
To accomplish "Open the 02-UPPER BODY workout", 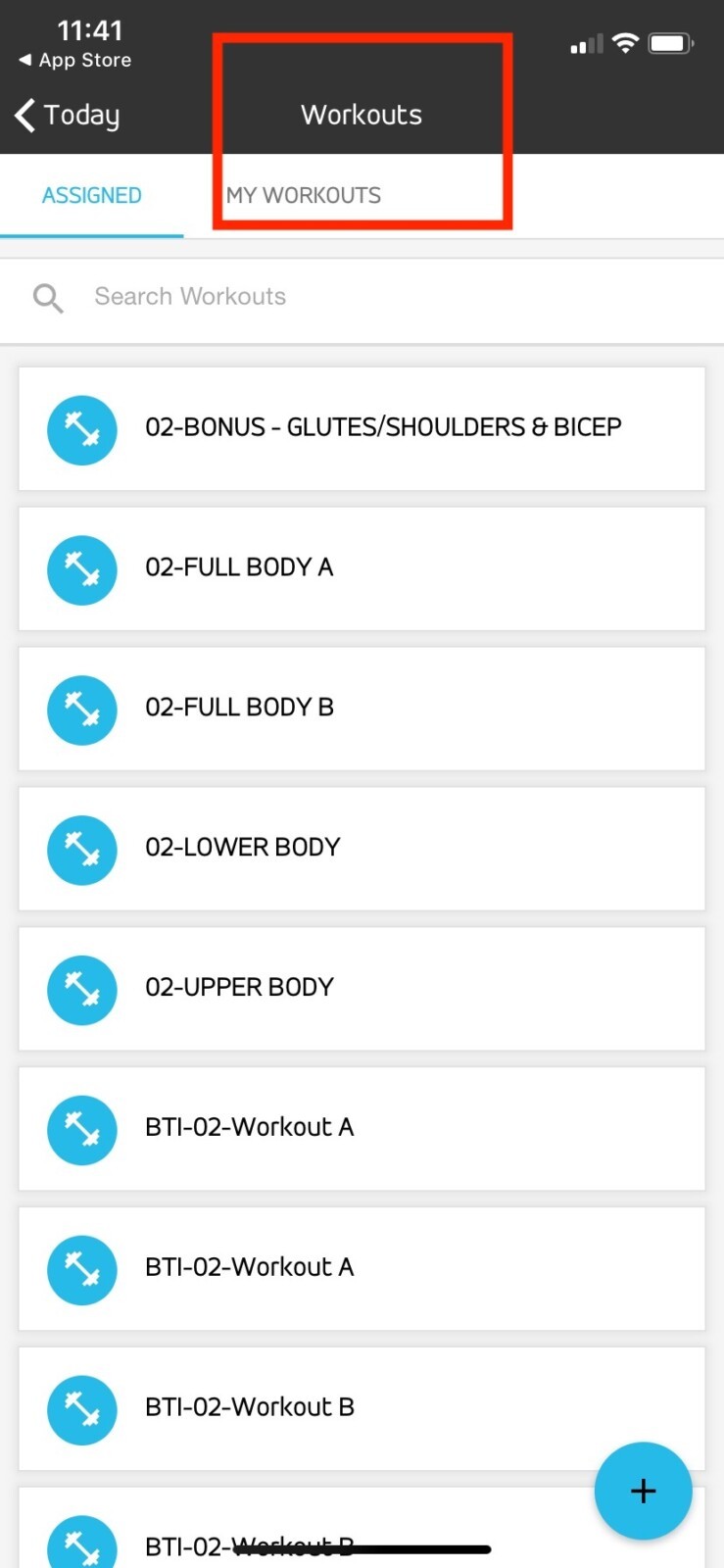I will pos(362,990).
